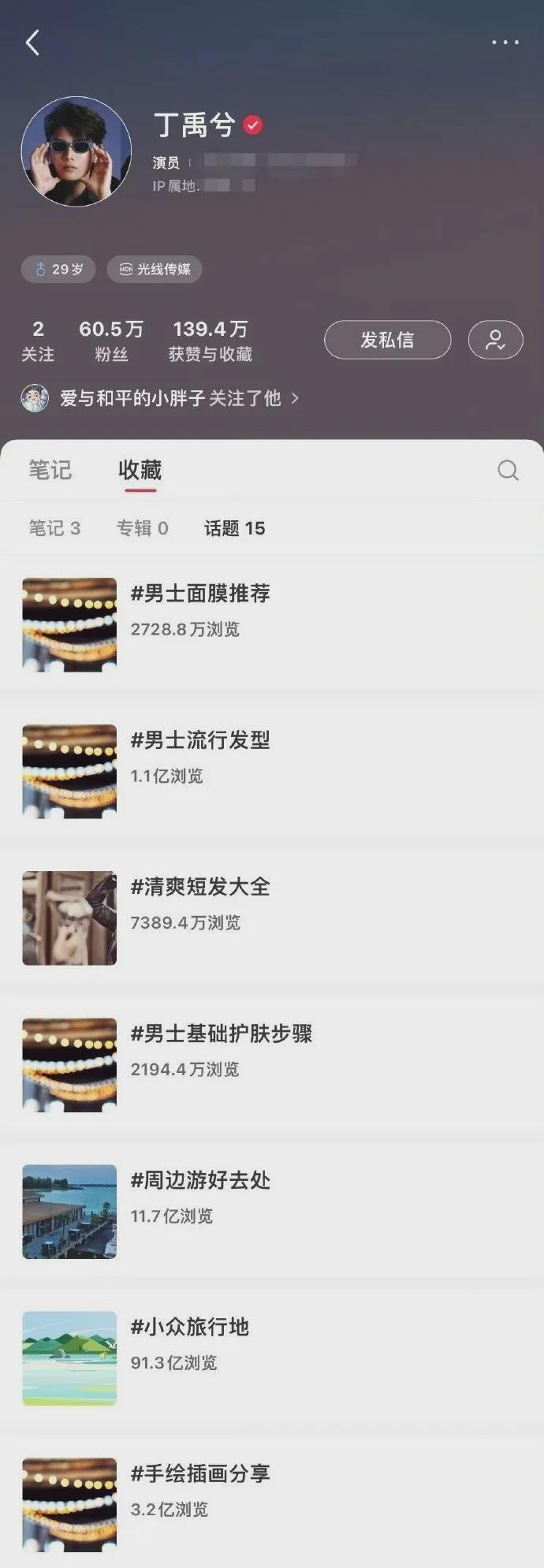Image resolution: width=544 pixels, height=1568 pixels.
Task: Open topic #小众旅行地
Action: coord(189,1327)
